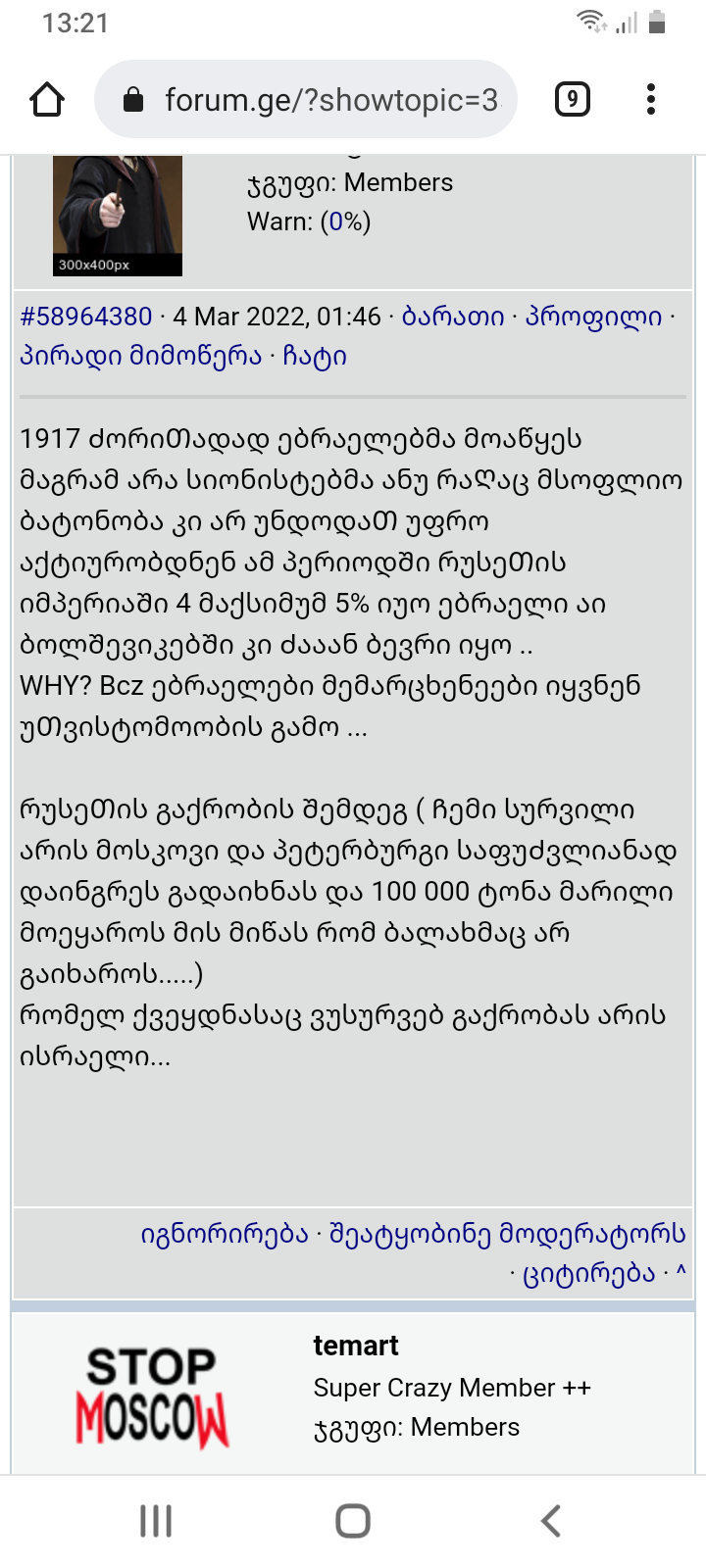Quote the post with ციტირება
Viewport: 706px width, 1568px height.
click(588, 1272)
